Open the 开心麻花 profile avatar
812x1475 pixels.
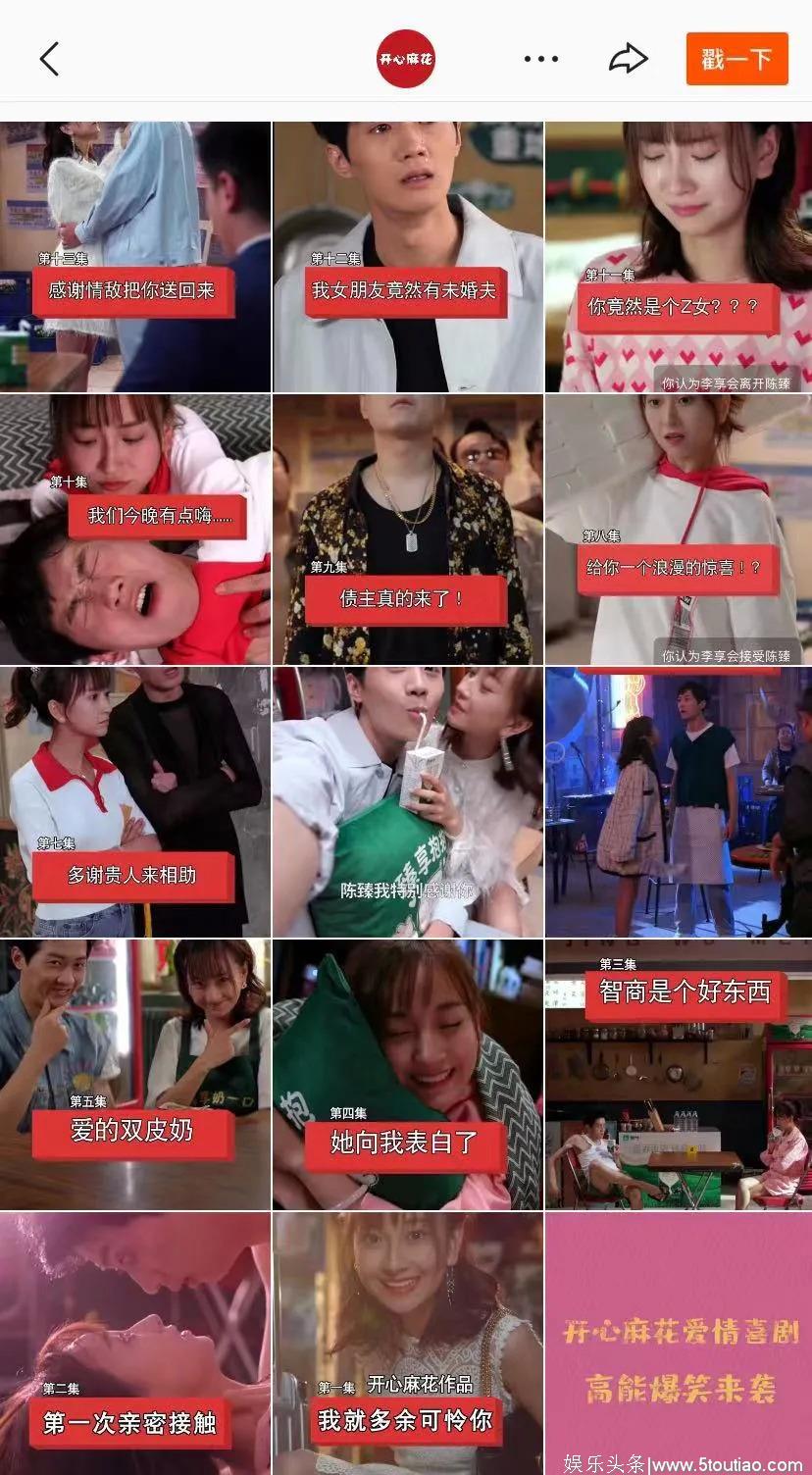coord(406,59)
